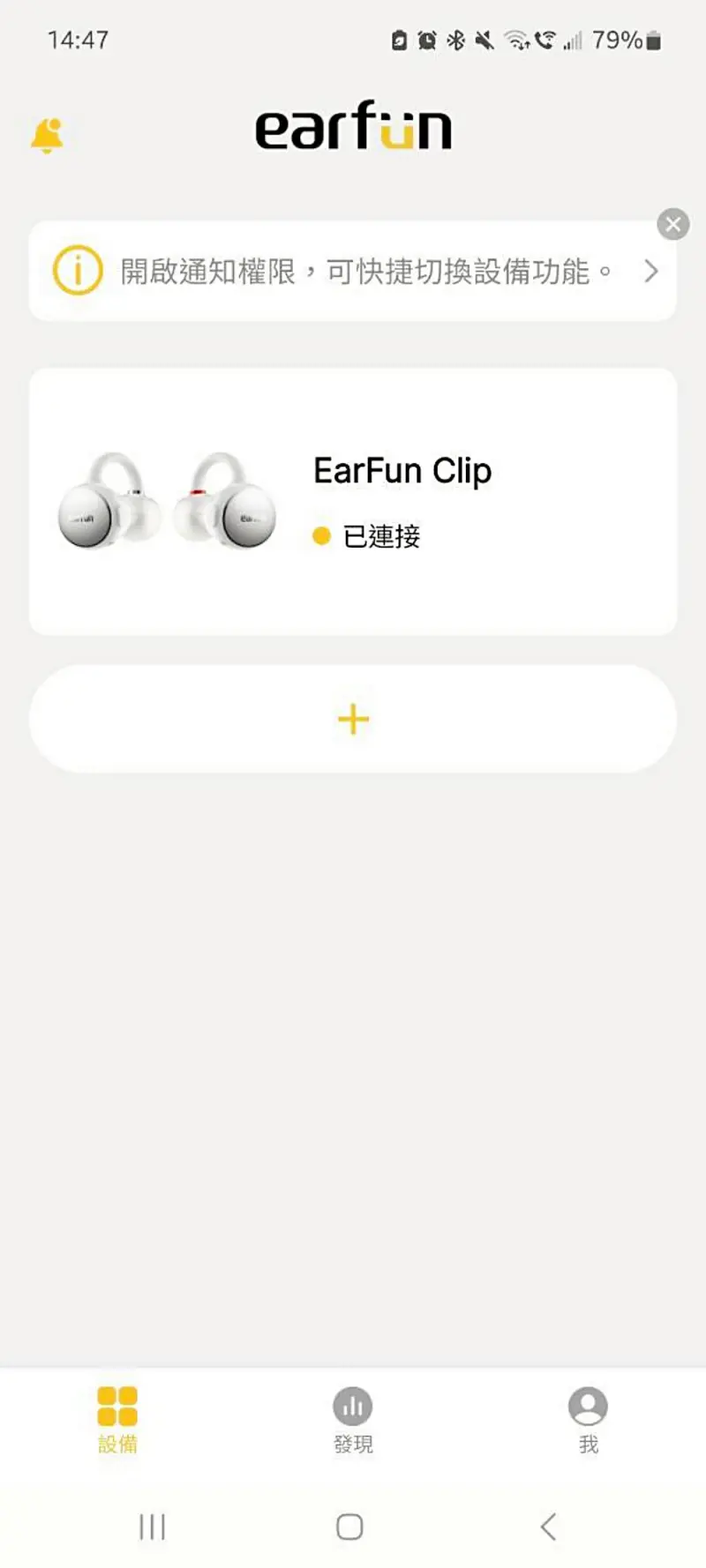Tap the info circle icon in the banner
The height and width of the screenshot is (1568, 706).
(x=78, y=271)
